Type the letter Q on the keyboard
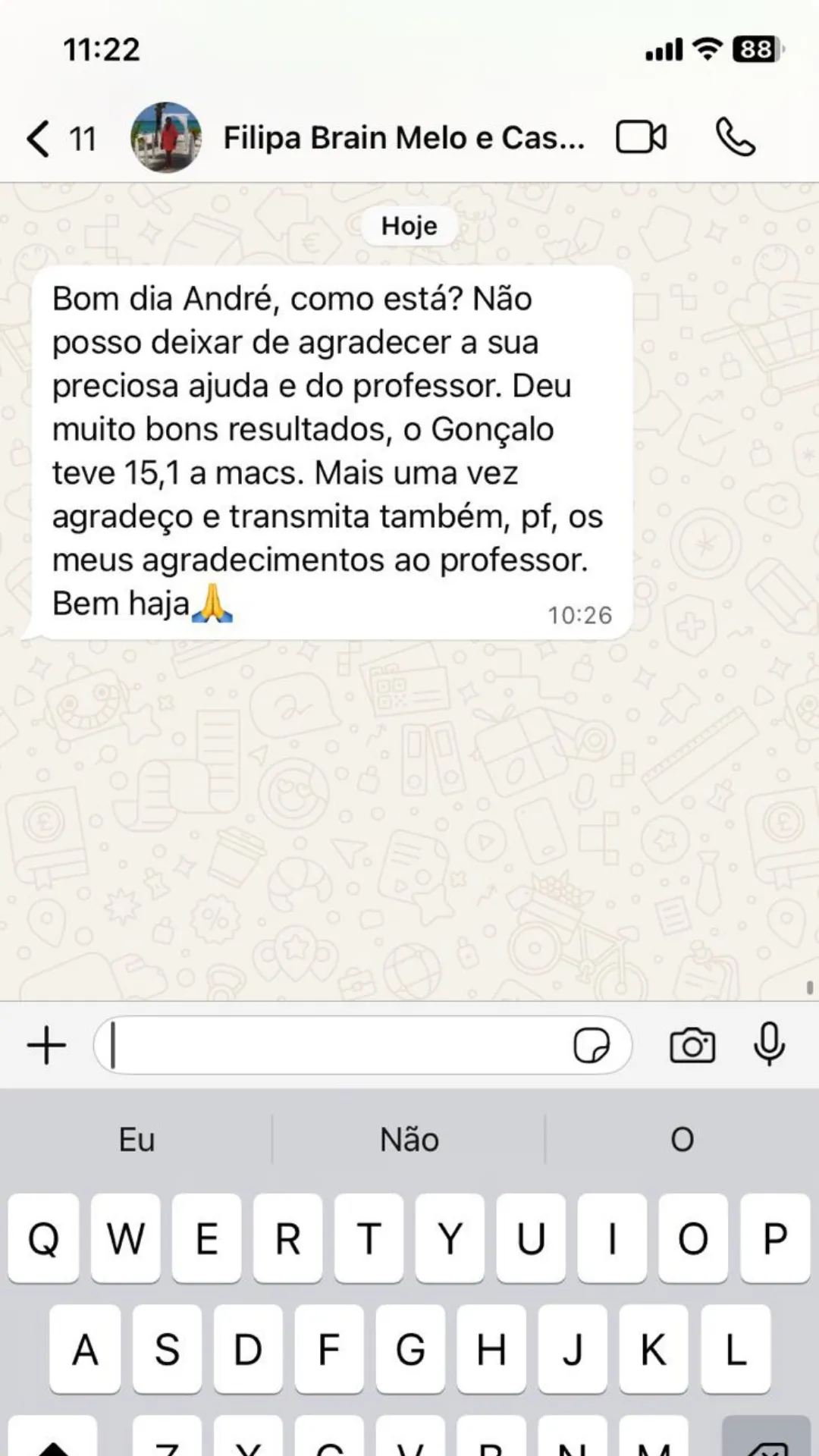 [x=43, y=1238]
